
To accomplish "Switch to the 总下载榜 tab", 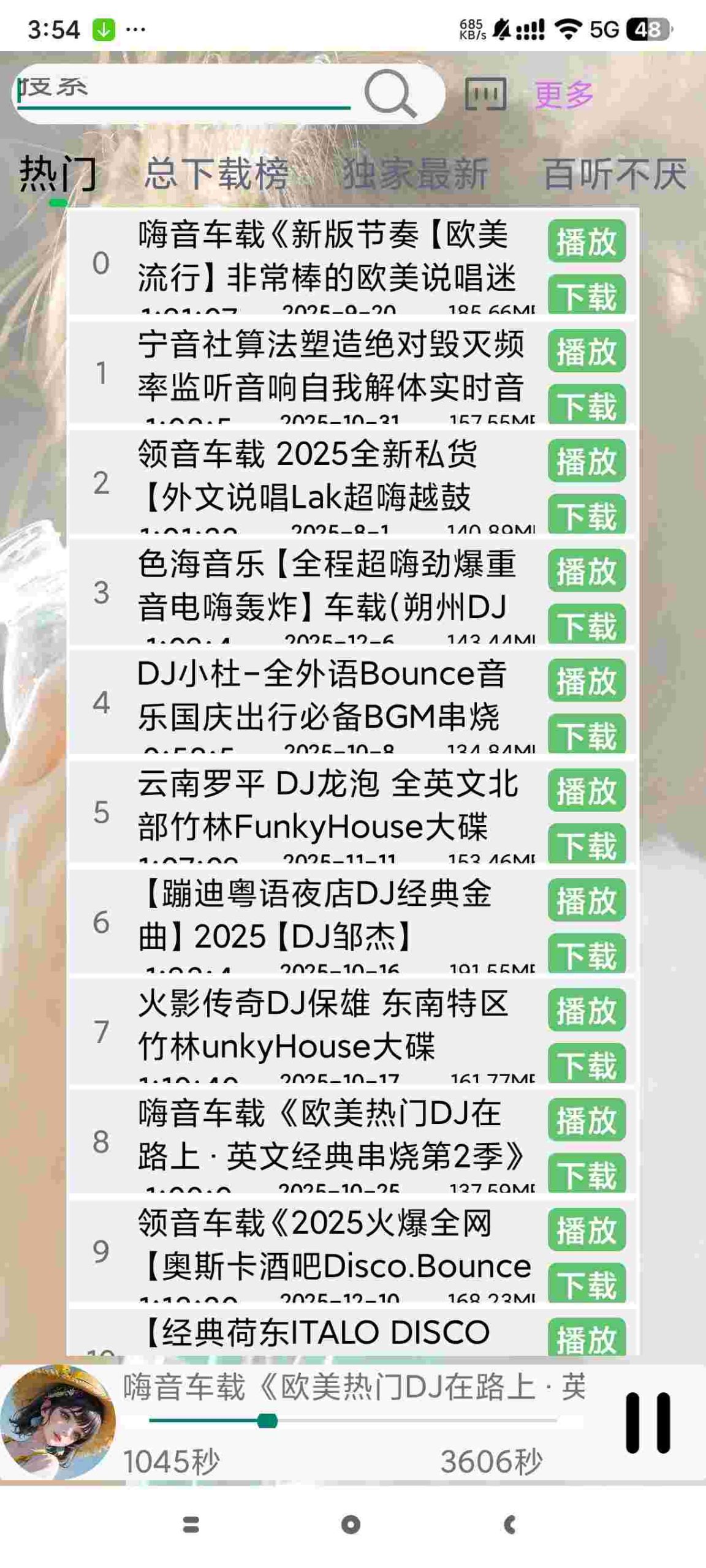I will pyautogui.click(x=216, y=173).
